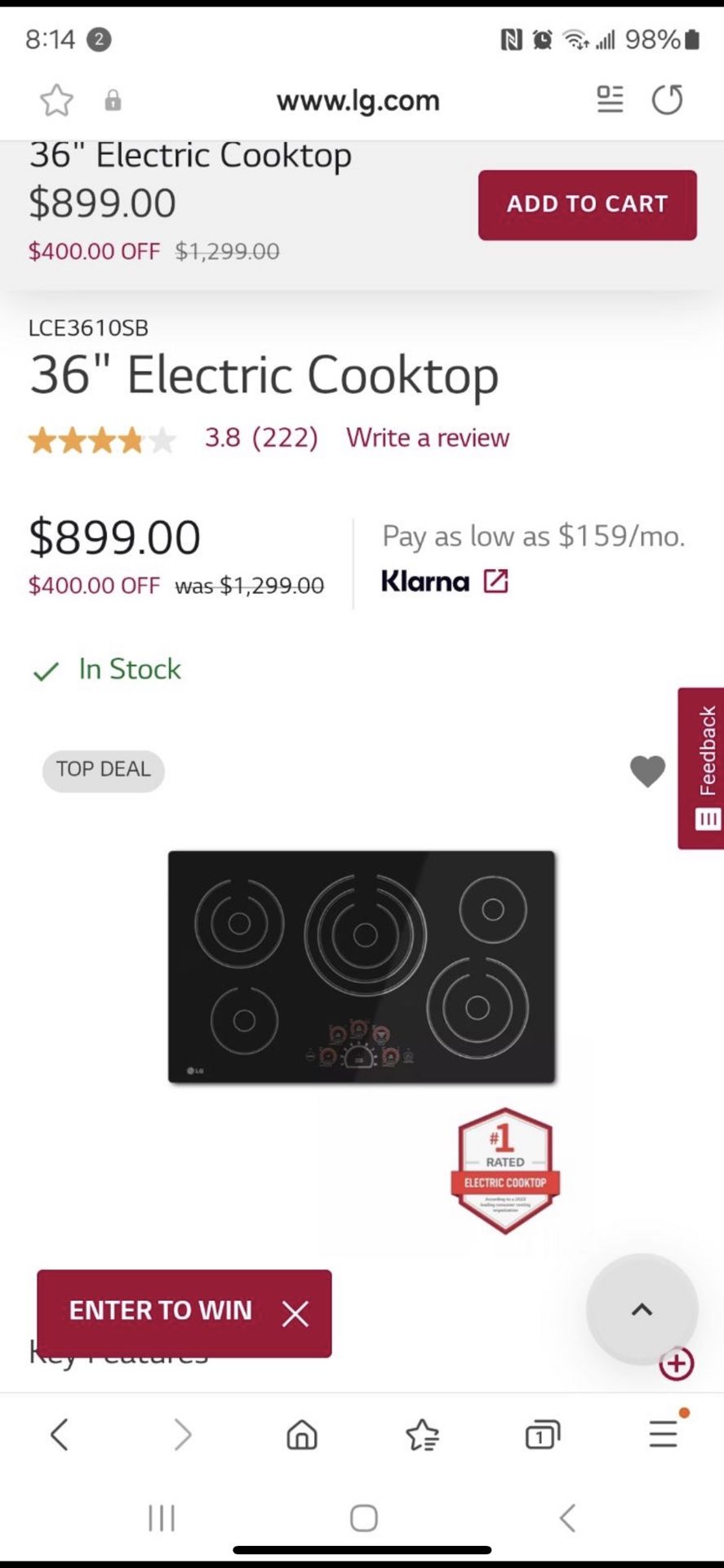Screen dimensions: 724x1568
Task: Open the browser home screen icon
Action: point(300,1435)
